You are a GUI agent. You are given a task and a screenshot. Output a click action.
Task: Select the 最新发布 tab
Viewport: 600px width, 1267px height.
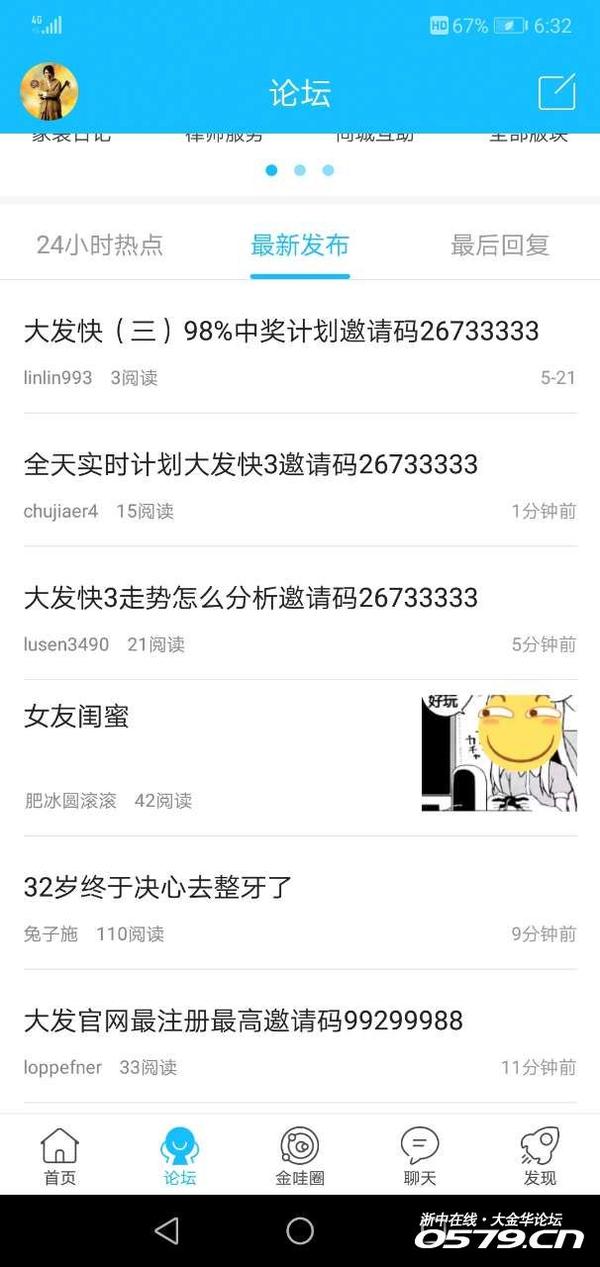[300, 245]
